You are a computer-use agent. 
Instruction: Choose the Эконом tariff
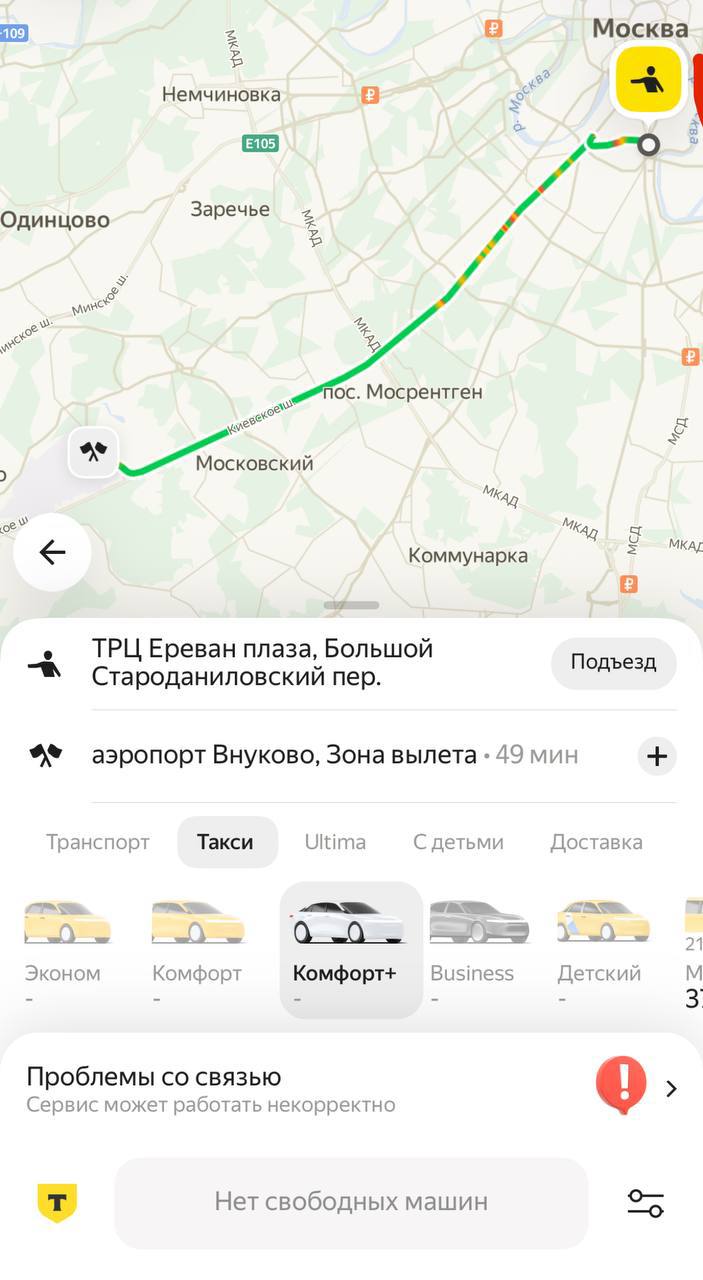(64, 945)
